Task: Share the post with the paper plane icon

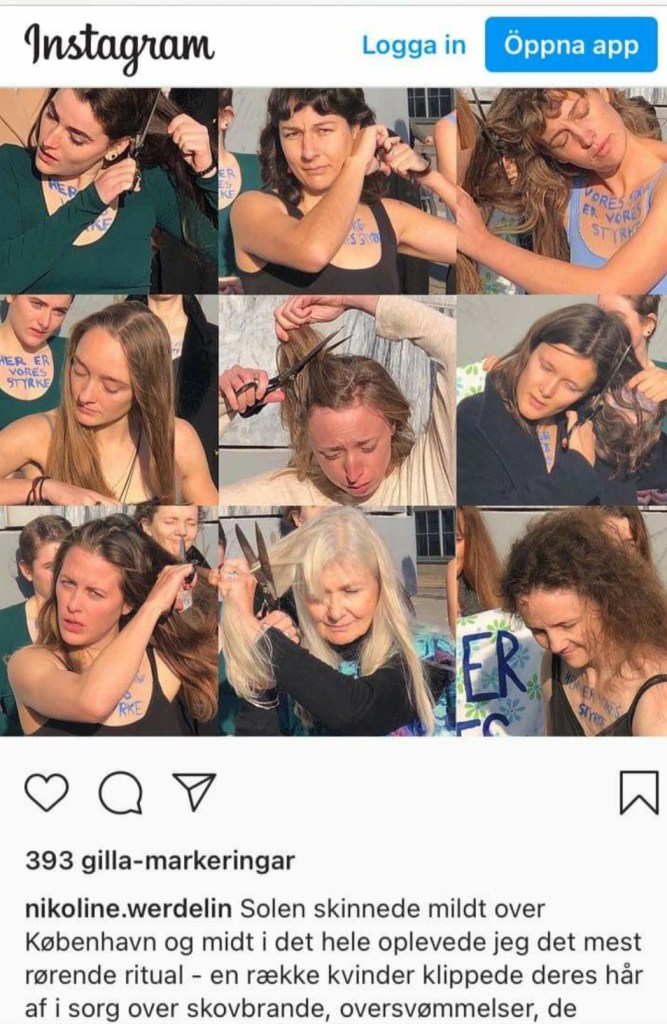Action: coord(194,791)
